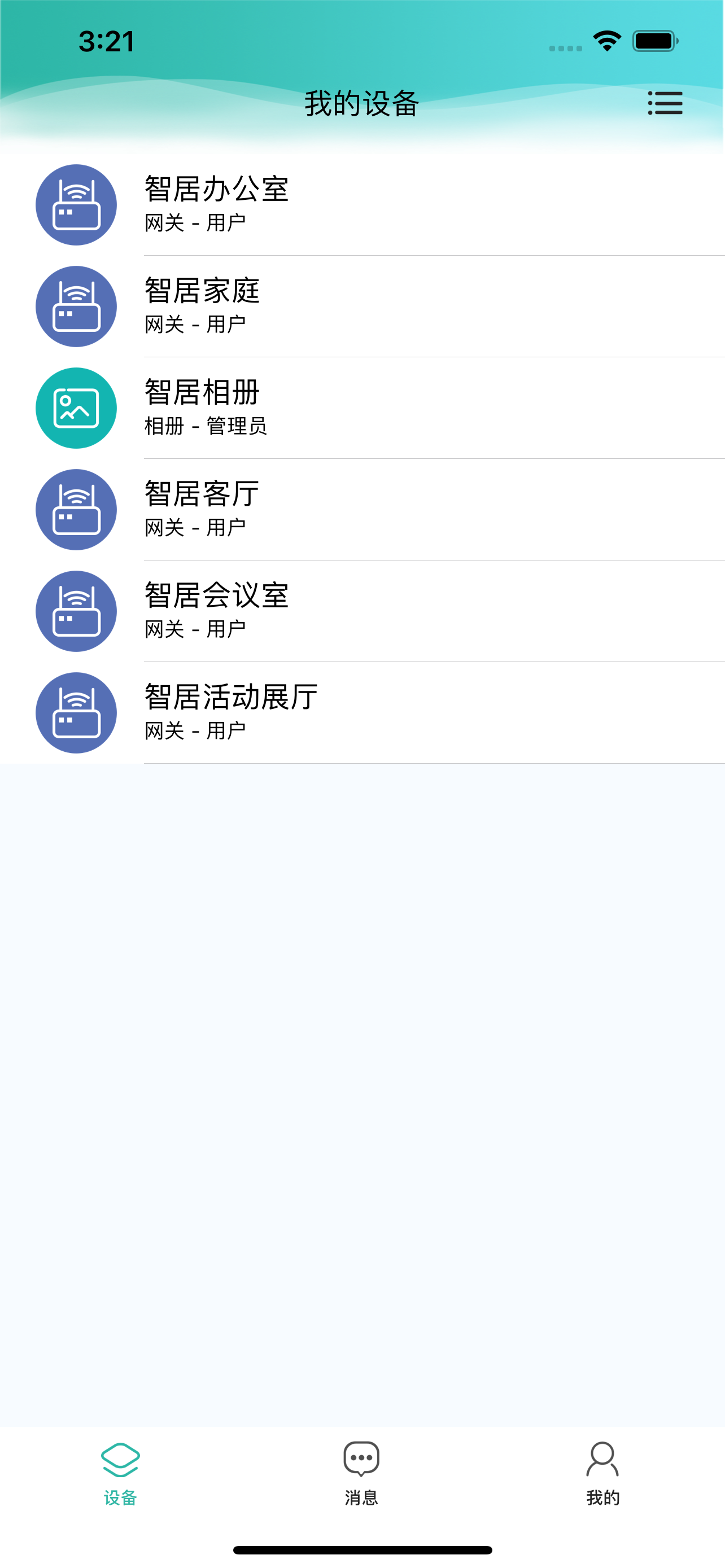The image size is (725, 1568).
Task: Select the 智居活动展厅 gateway row
Action: pyautogui.click(x=363, y=713)
